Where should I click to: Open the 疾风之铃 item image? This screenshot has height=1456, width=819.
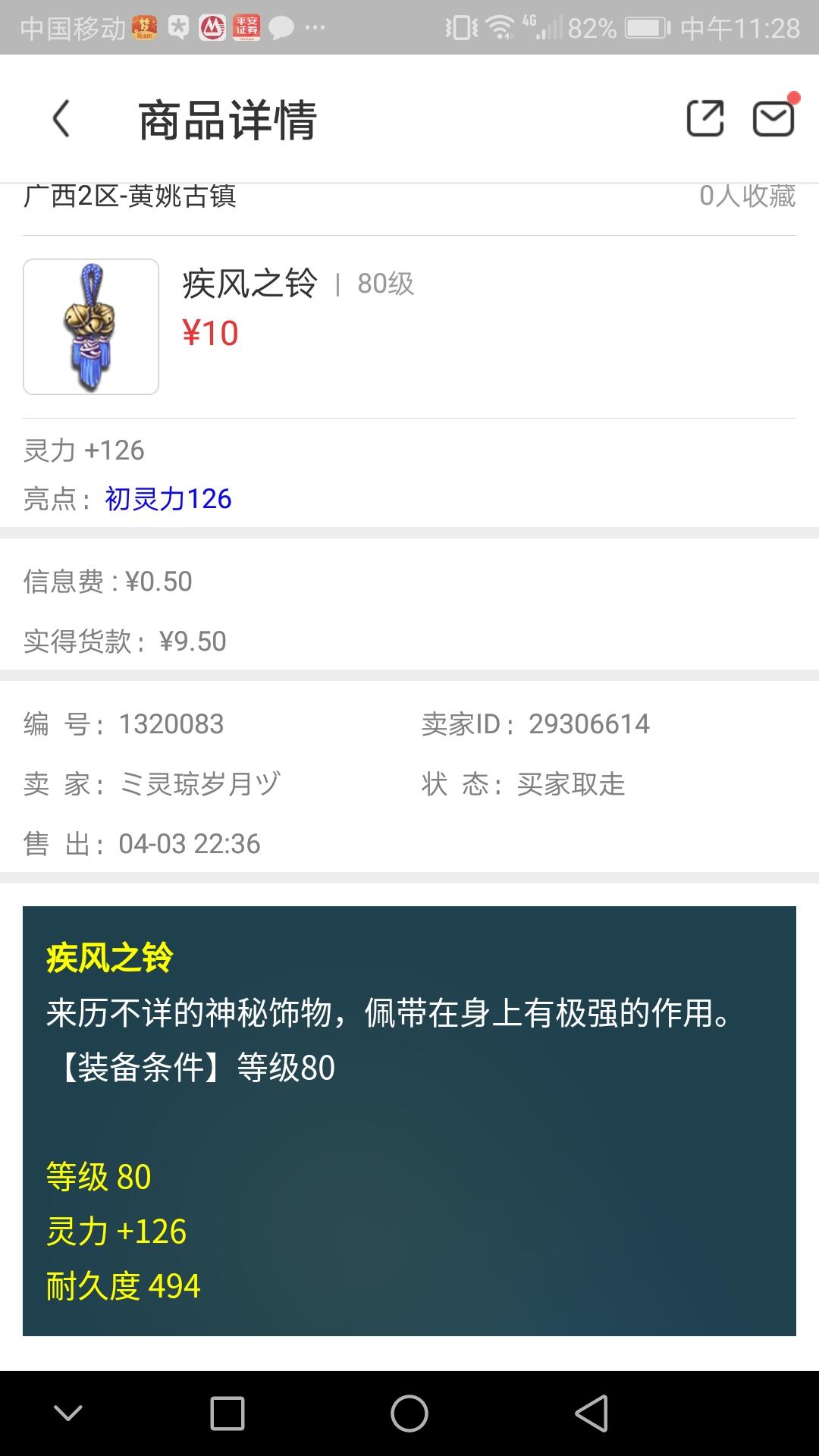pyautogui.click(x=91, y=327)
